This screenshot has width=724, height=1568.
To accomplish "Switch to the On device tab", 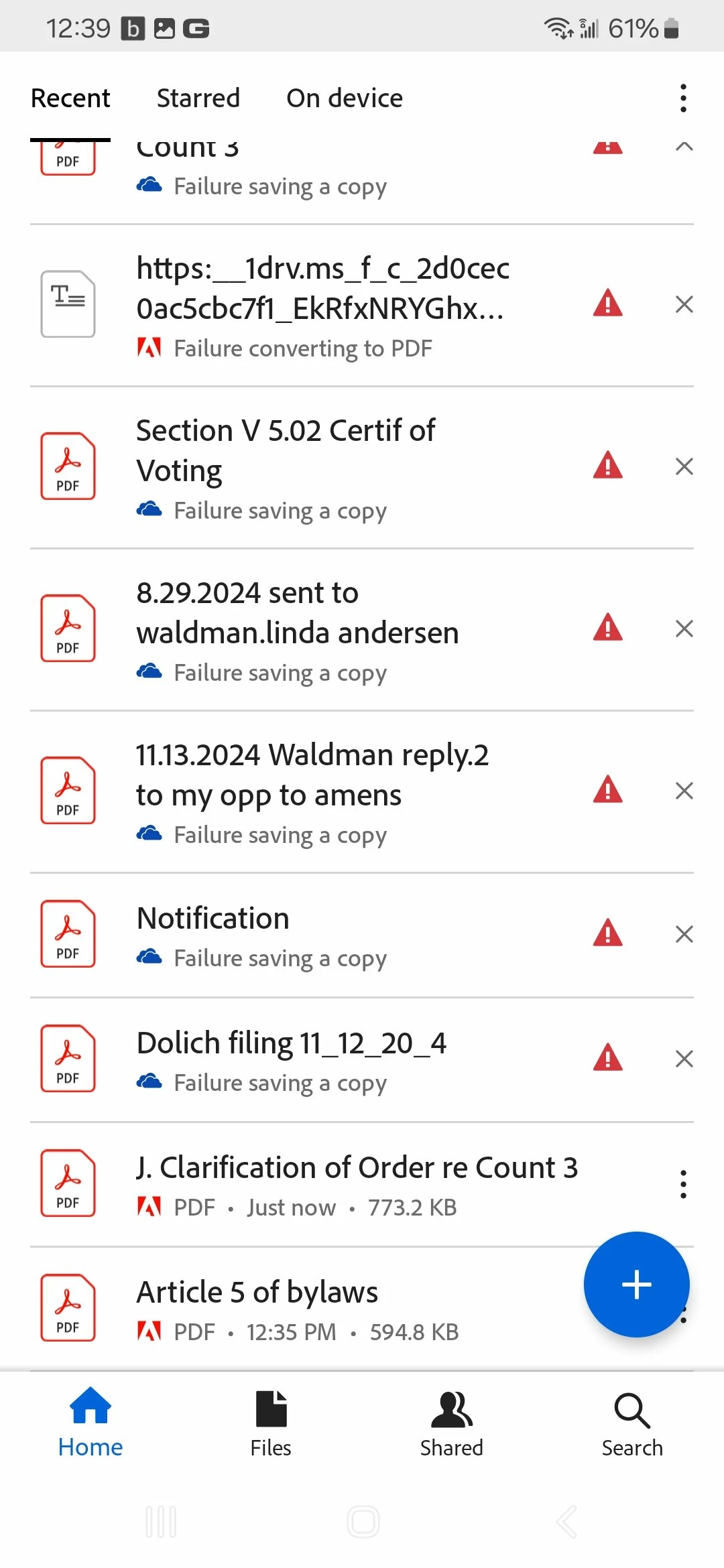I will [x=345, y=98].
